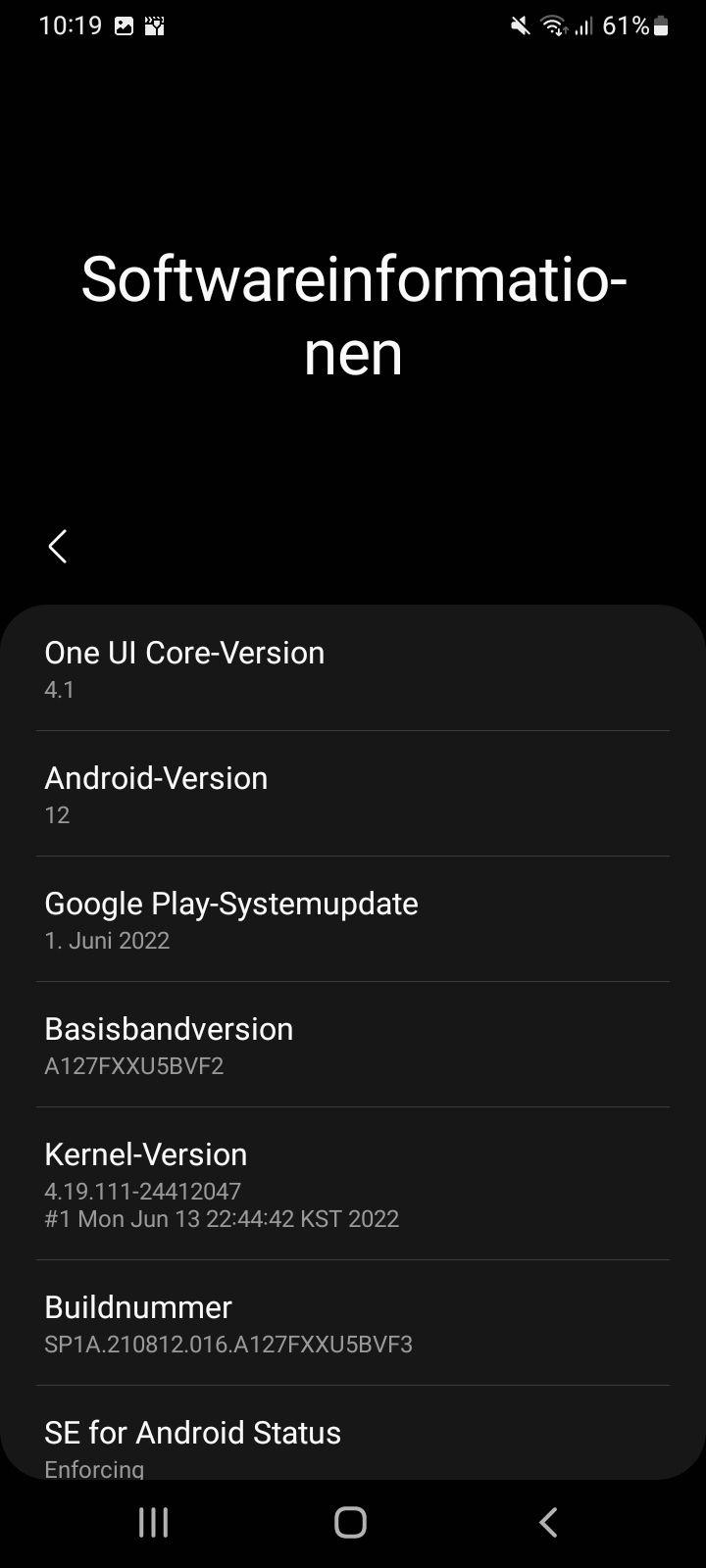Screen dimensions: 706x1568
Task: Go to the home screen
Action: (x=350, y=1522)
